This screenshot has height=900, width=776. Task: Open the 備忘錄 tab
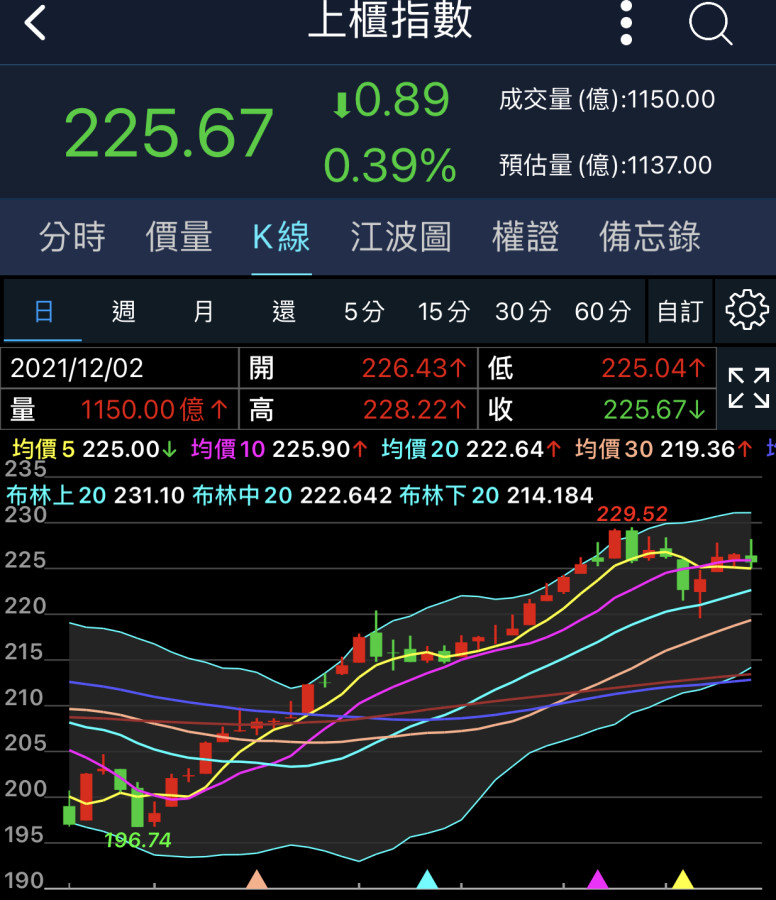click(x=650, y=238)
